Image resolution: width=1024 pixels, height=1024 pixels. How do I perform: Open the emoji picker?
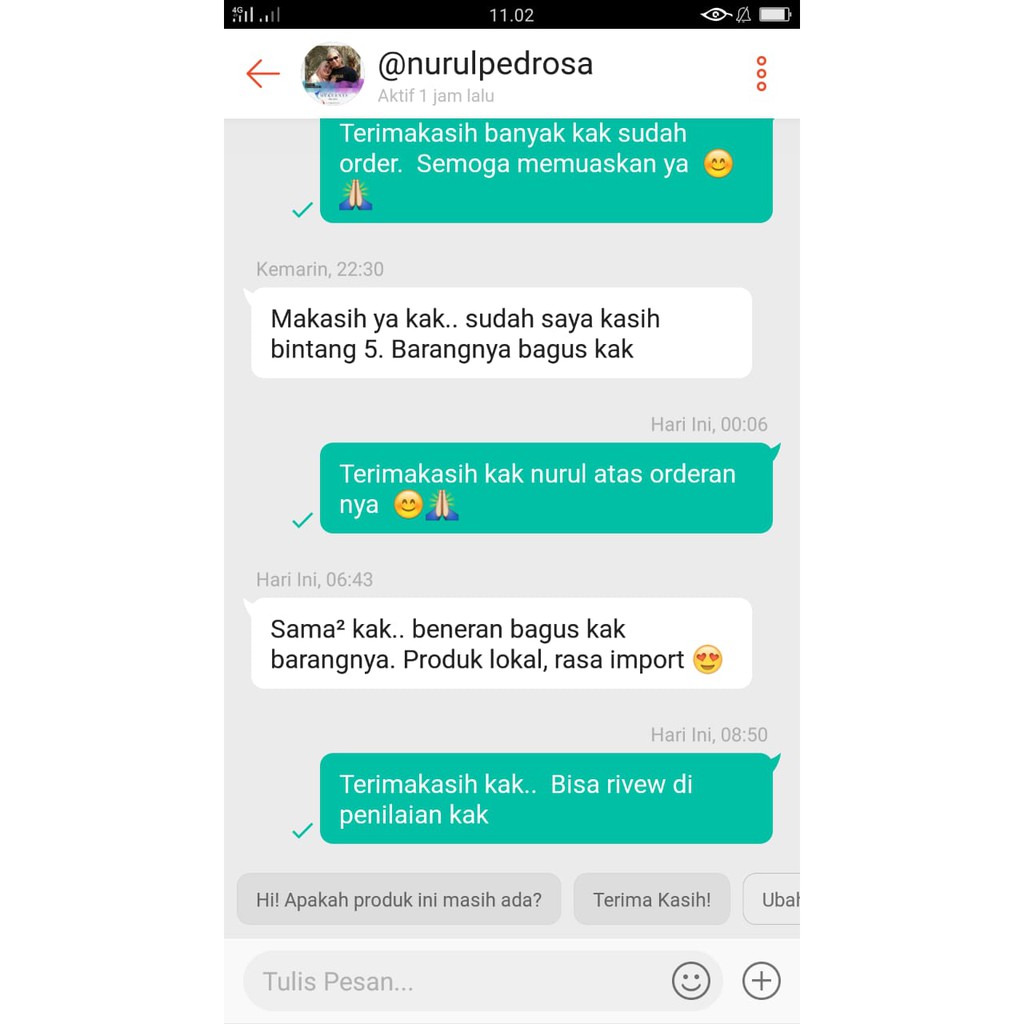(x=691, y=981)
